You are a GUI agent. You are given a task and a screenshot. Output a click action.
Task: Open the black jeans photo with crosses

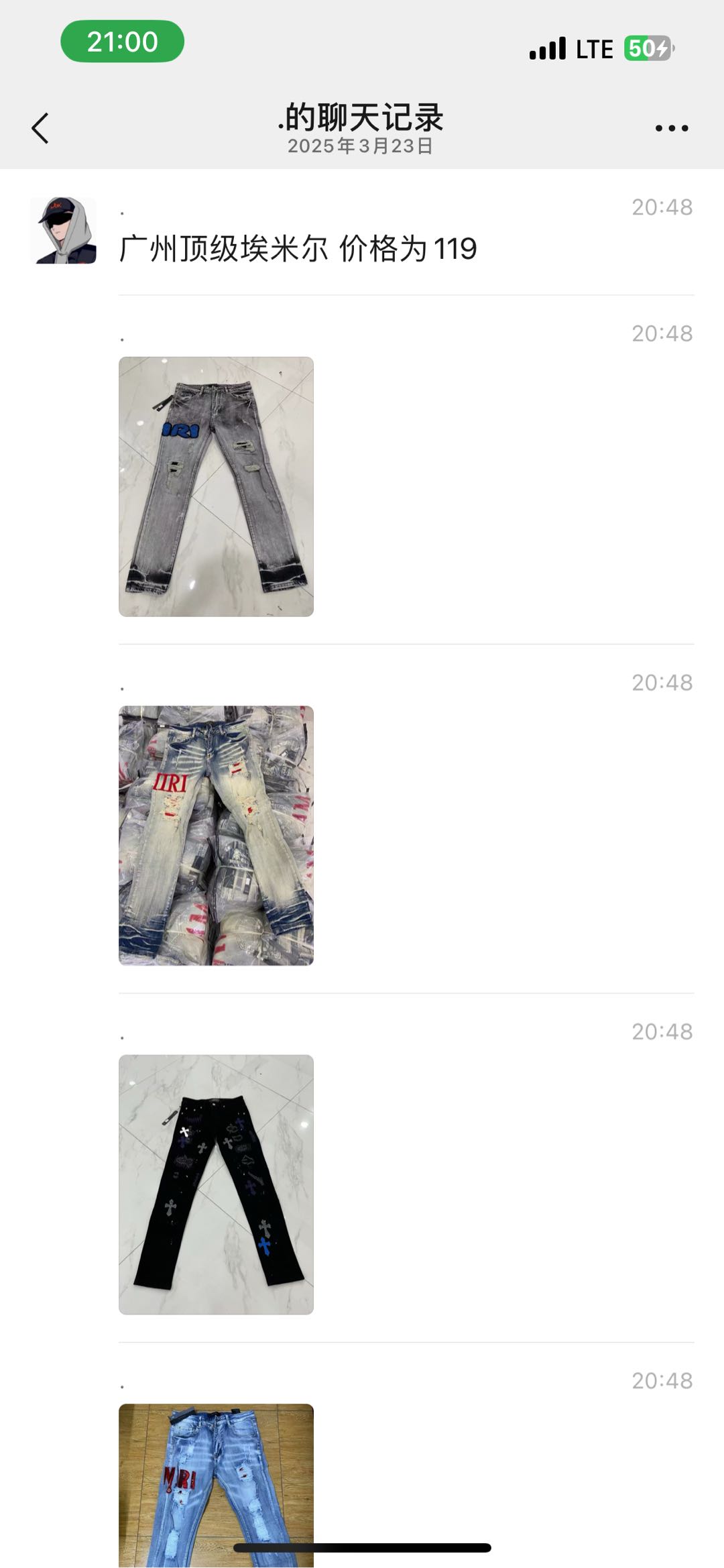pyautogui.click(x=216, y=1184)
